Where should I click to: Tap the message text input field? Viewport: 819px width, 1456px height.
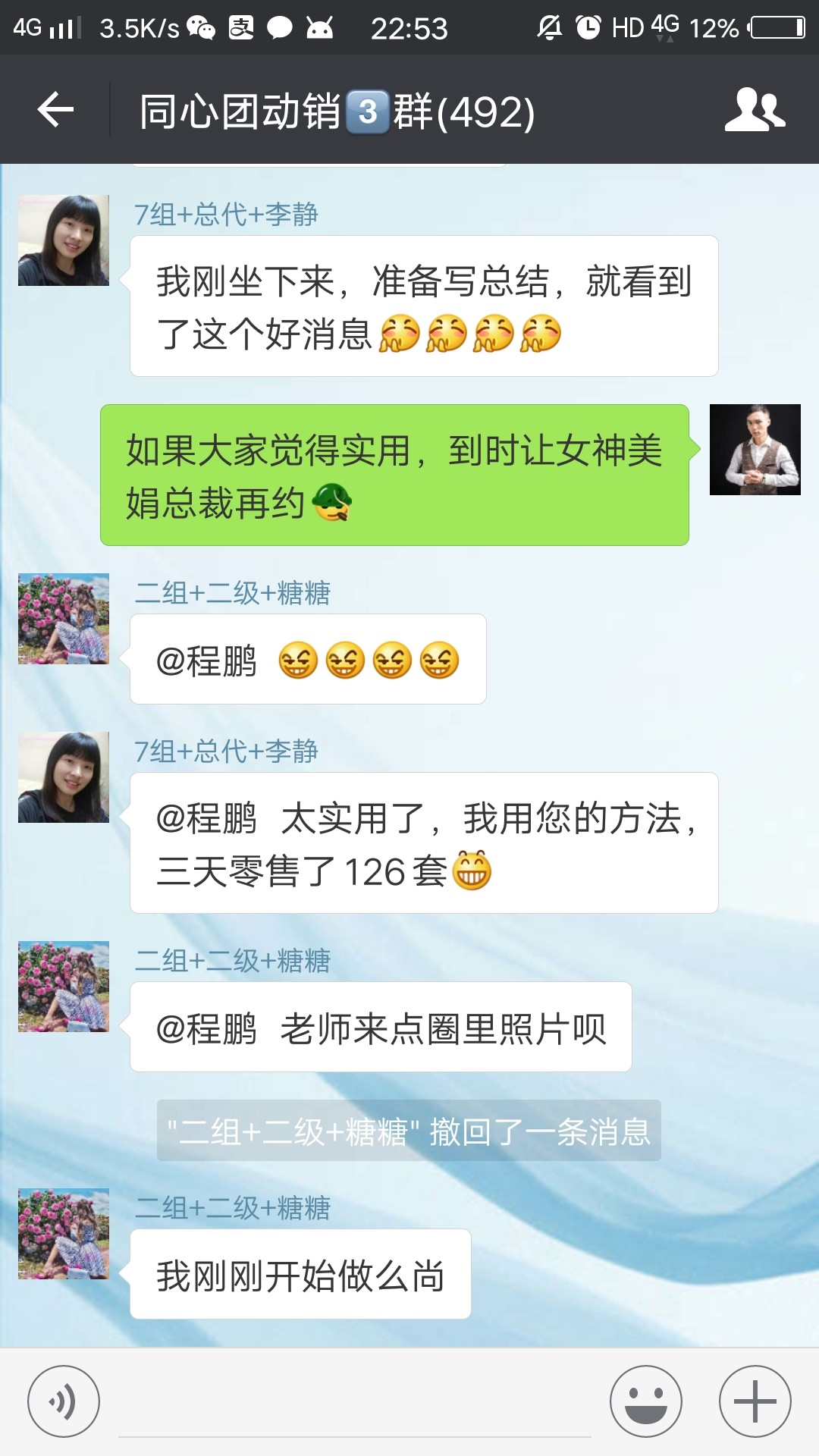pos(354,1403)
